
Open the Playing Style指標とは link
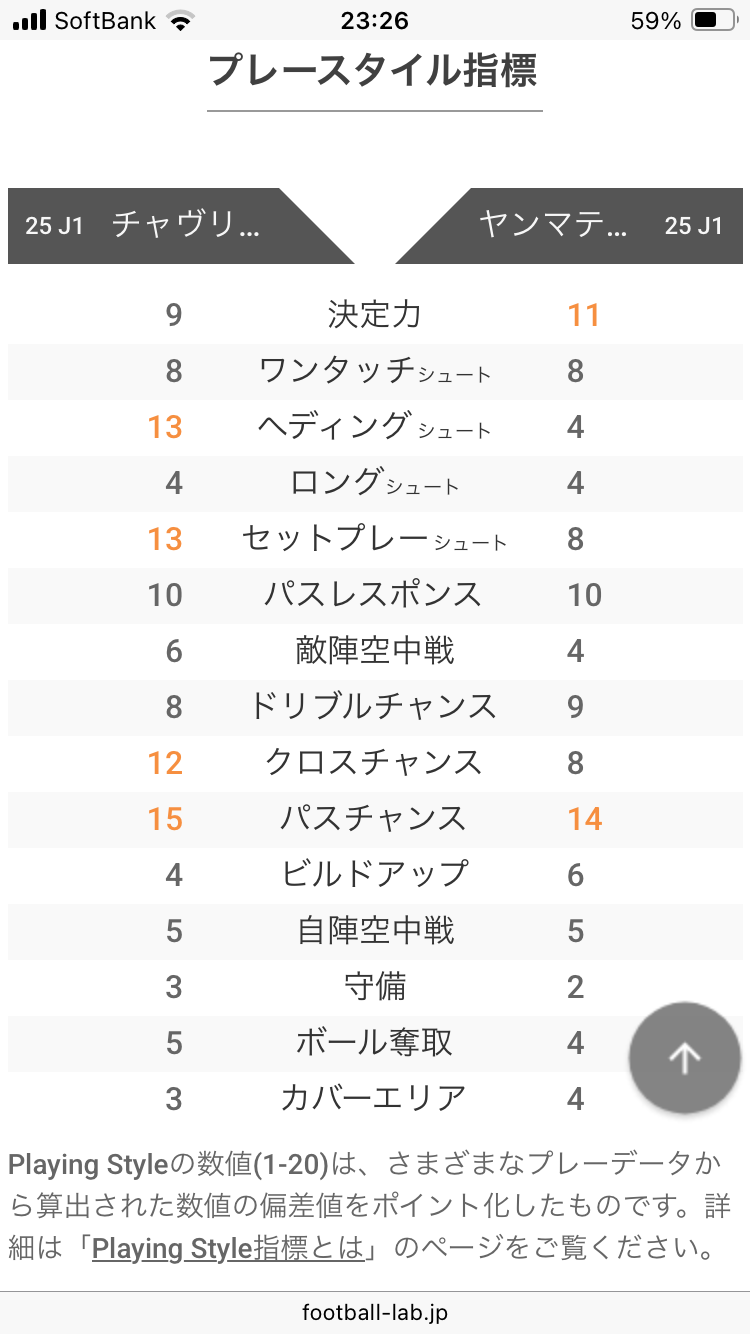pyautogui.click(x=228, y=1249)
